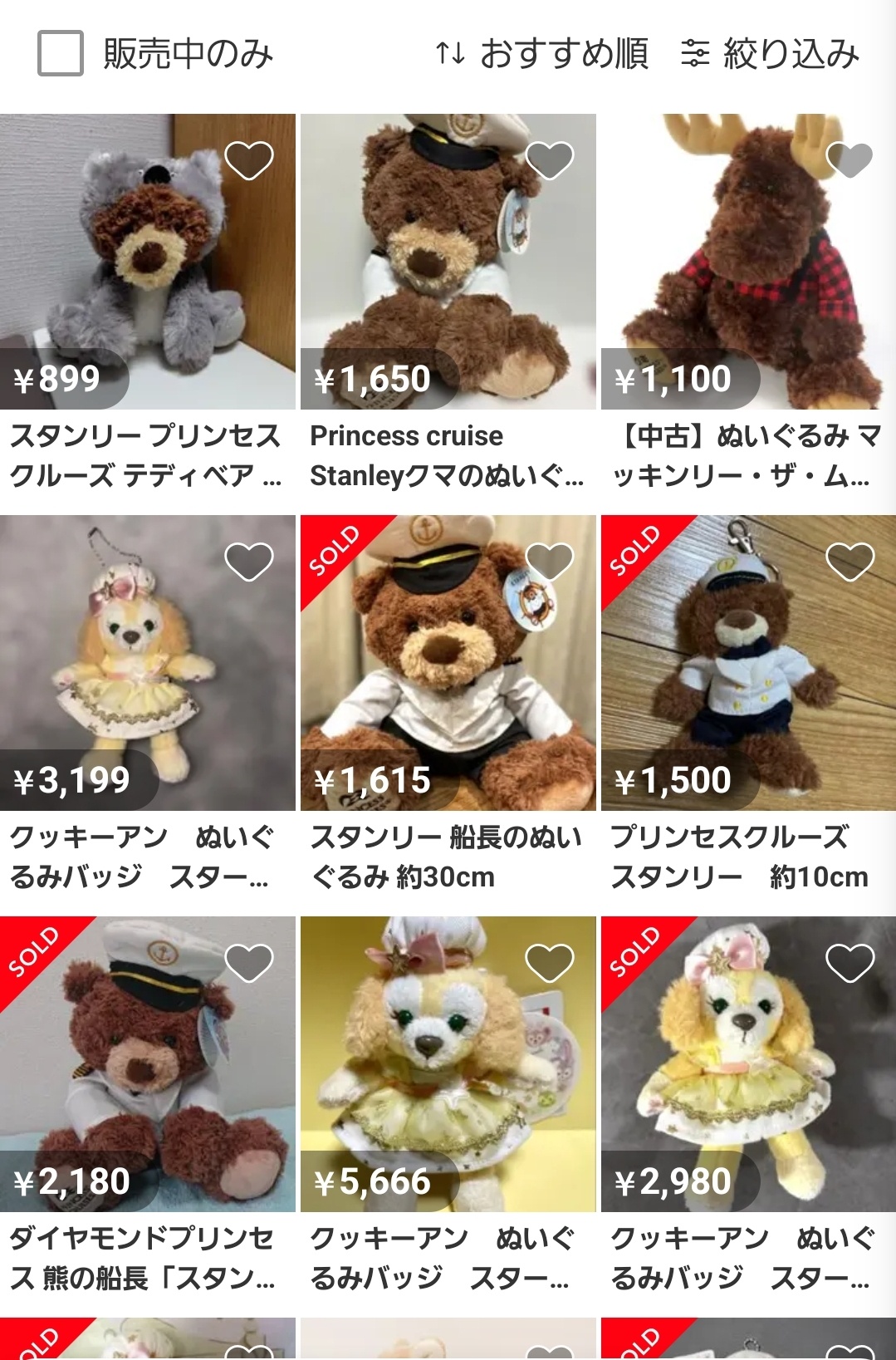896x1360 pixels.
Task: Like the ¥899 gray bear item
Action: 249,160
